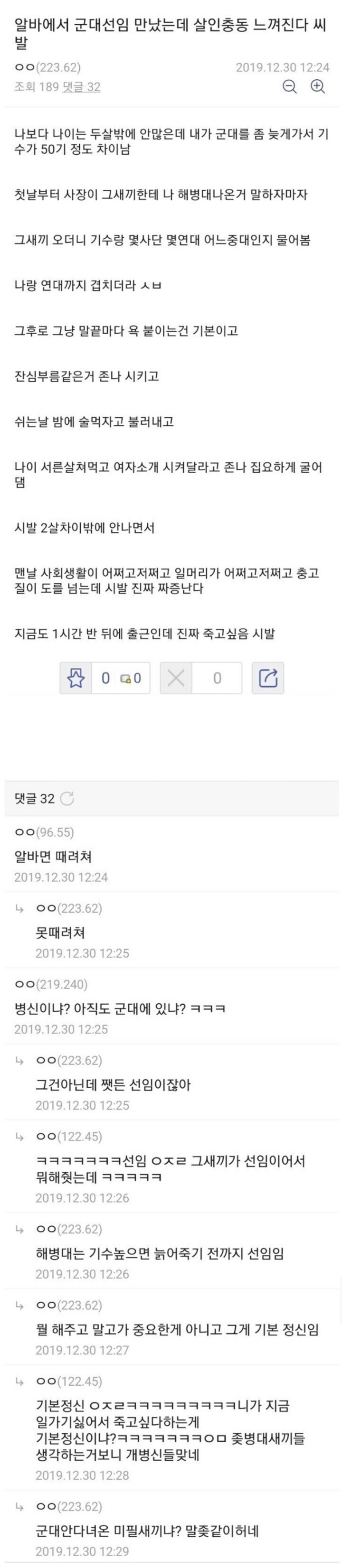This screenshot has width=342, height=1568.
Task: Recommend the post with the star button
Action: pyautogui.click(x=76, y=678)
